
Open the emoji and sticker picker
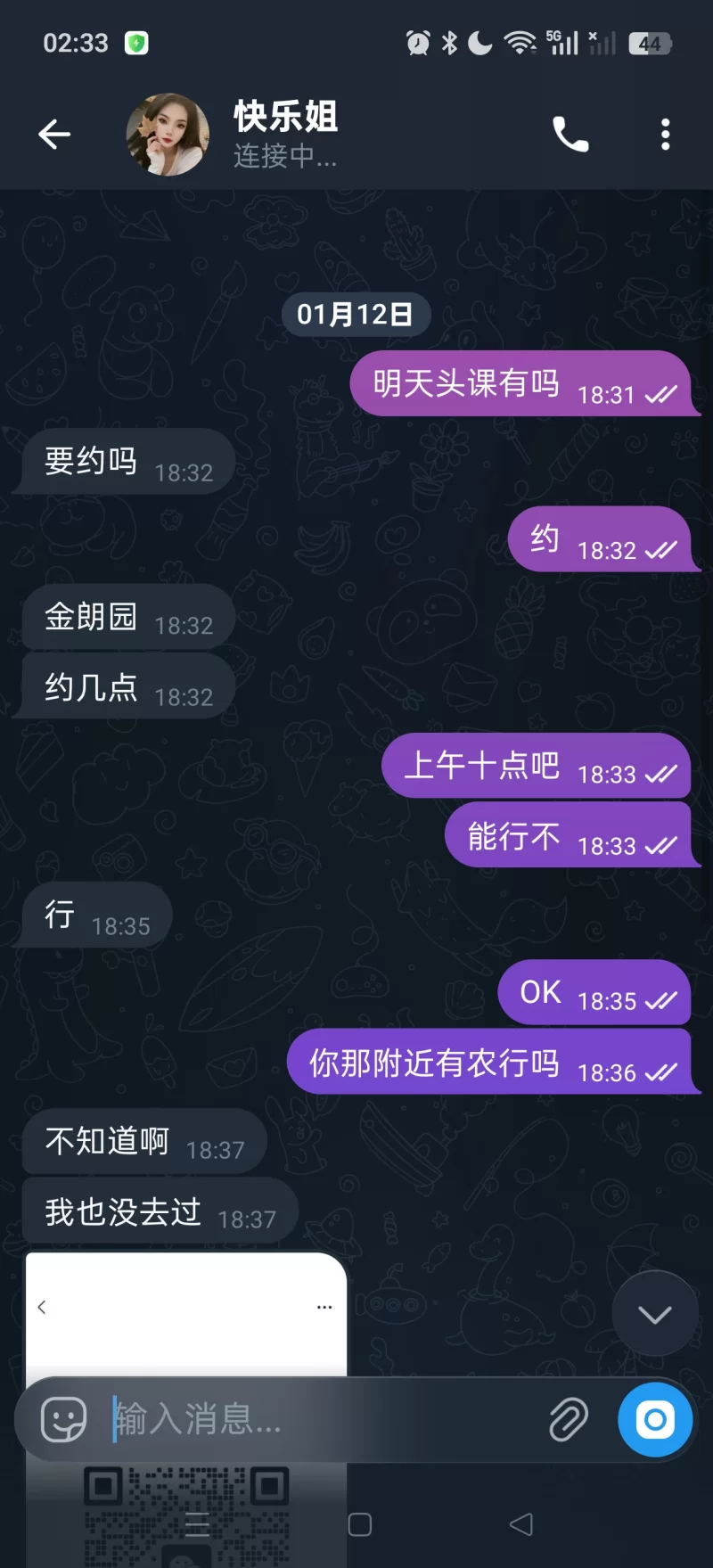[64, 1419]
